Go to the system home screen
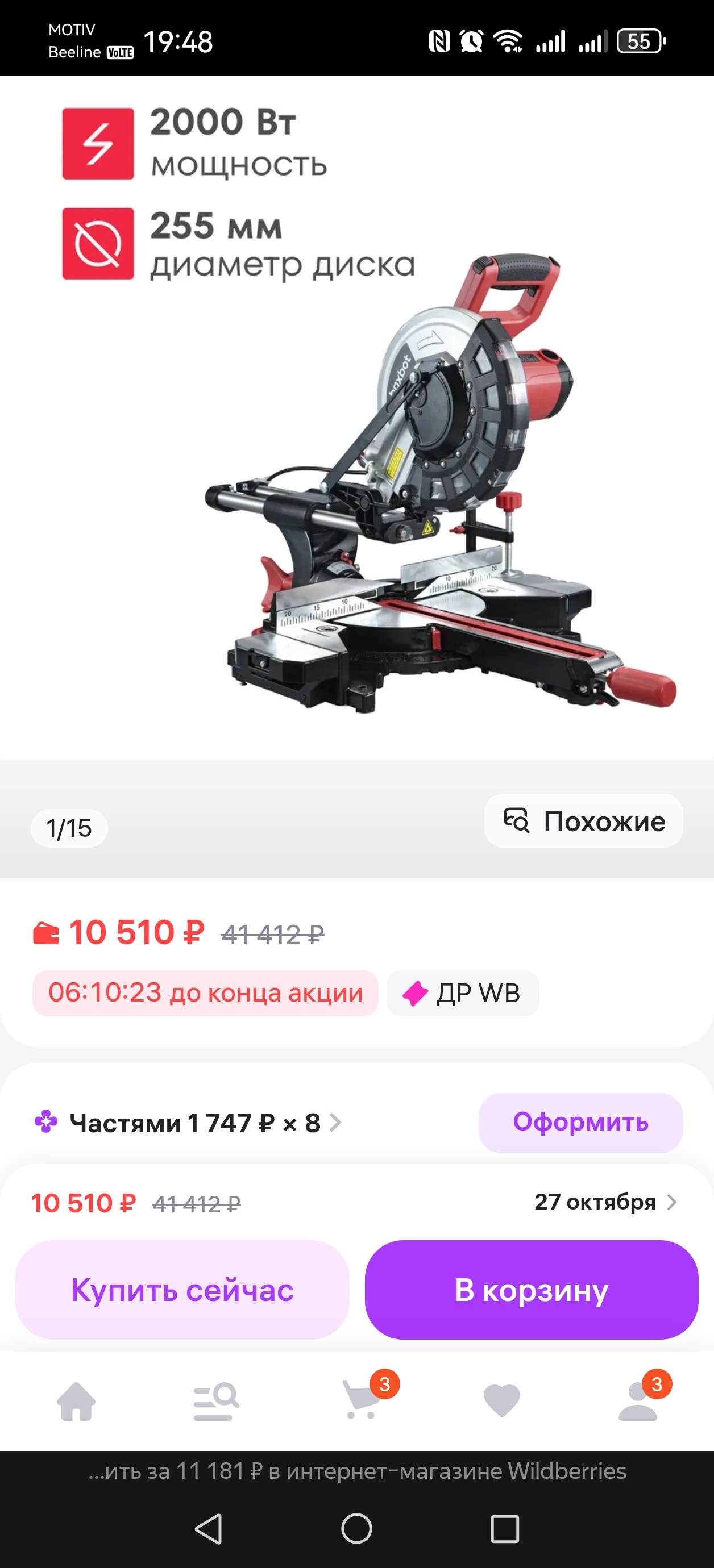This screenshot has height=1568, width=714. tap(356, 1528)
